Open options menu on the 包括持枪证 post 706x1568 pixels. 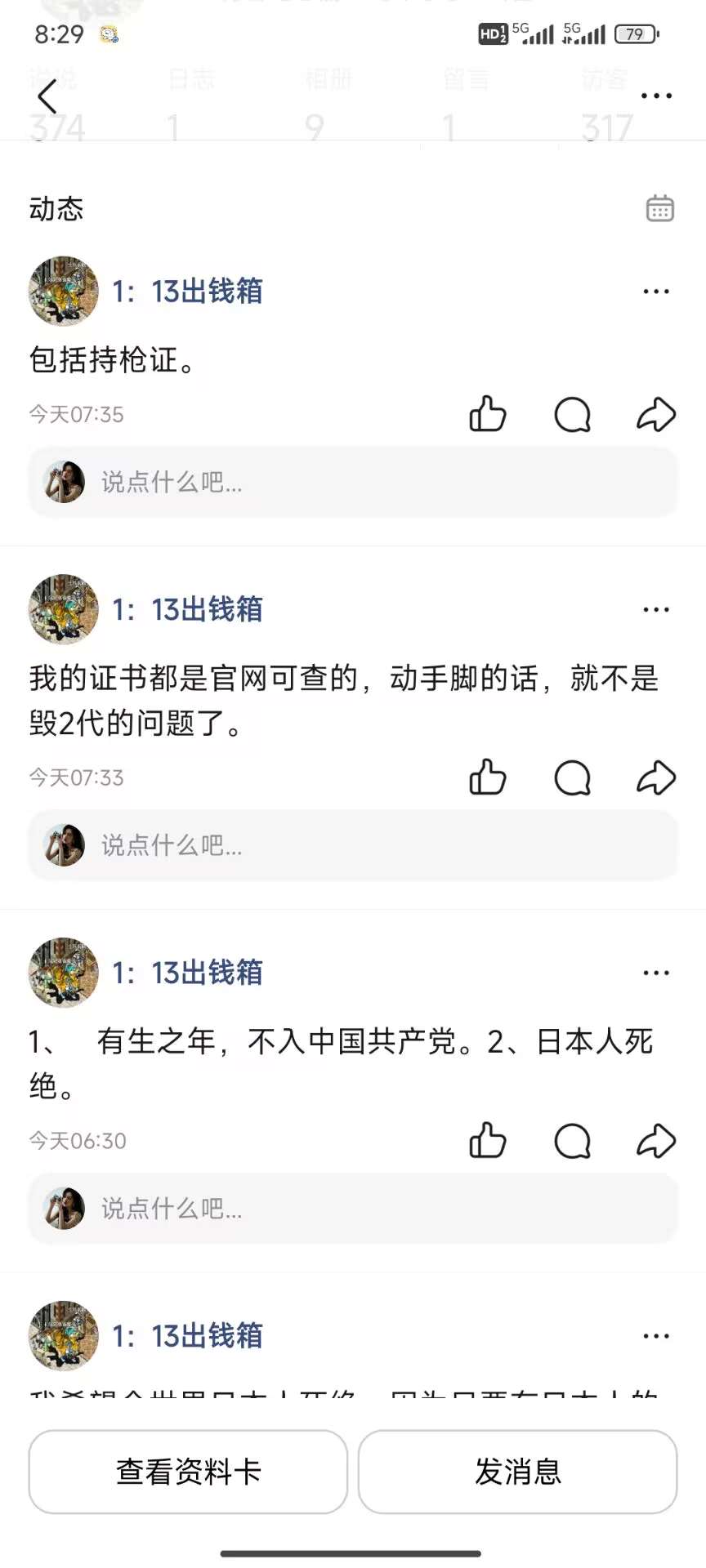point(656,292)
